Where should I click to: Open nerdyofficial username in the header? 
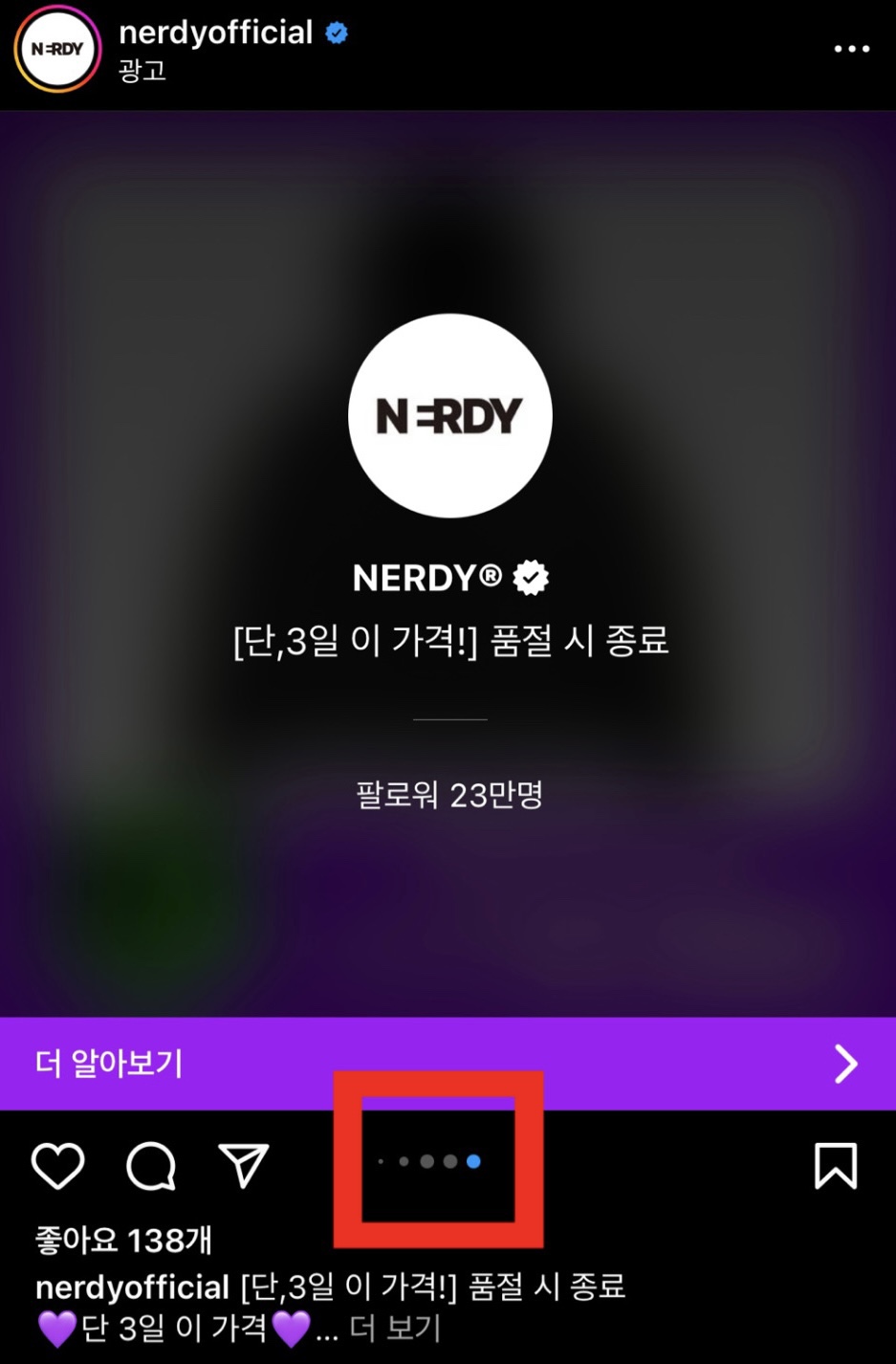click(x=215, y=33)
